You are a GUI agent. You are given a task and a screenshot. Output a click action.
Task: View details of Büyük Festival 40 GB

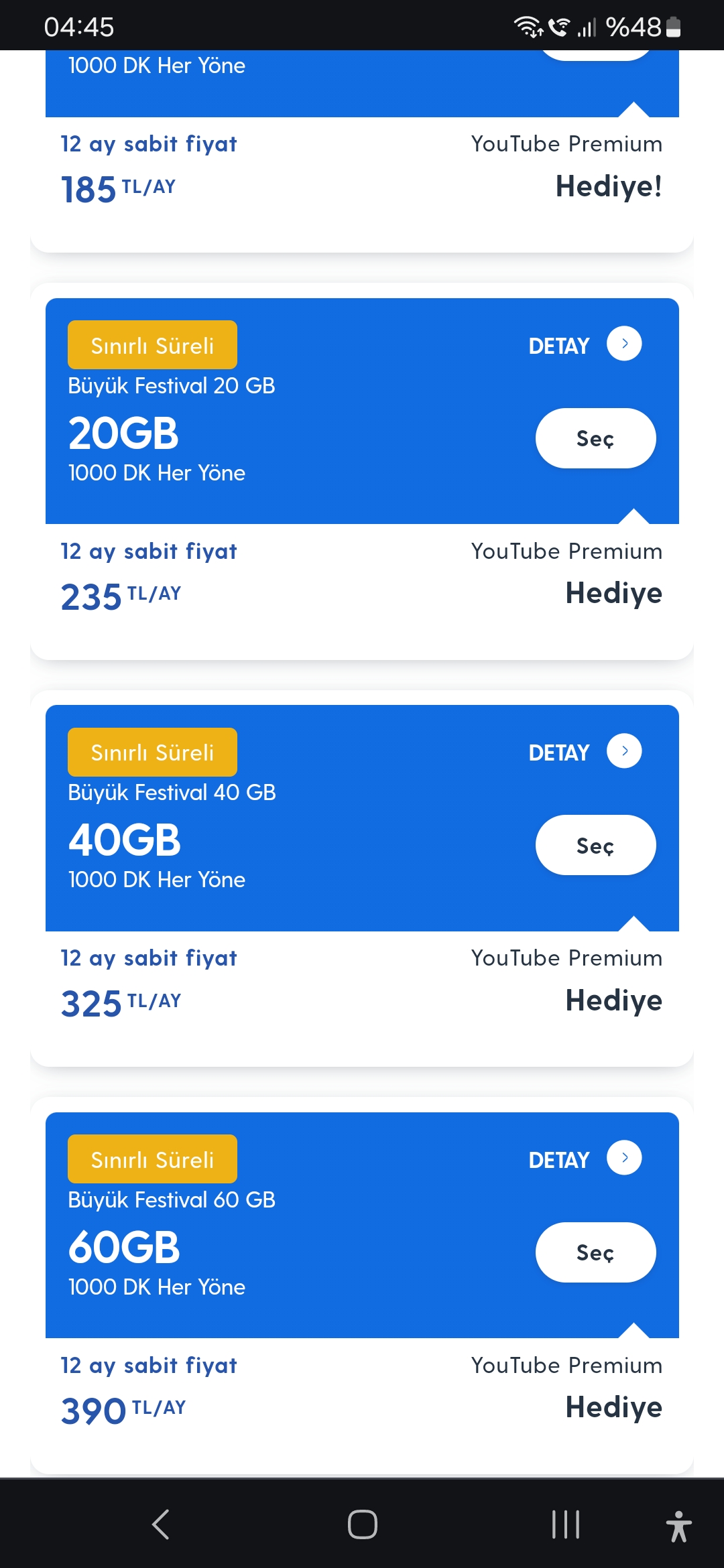pos(585,752)
